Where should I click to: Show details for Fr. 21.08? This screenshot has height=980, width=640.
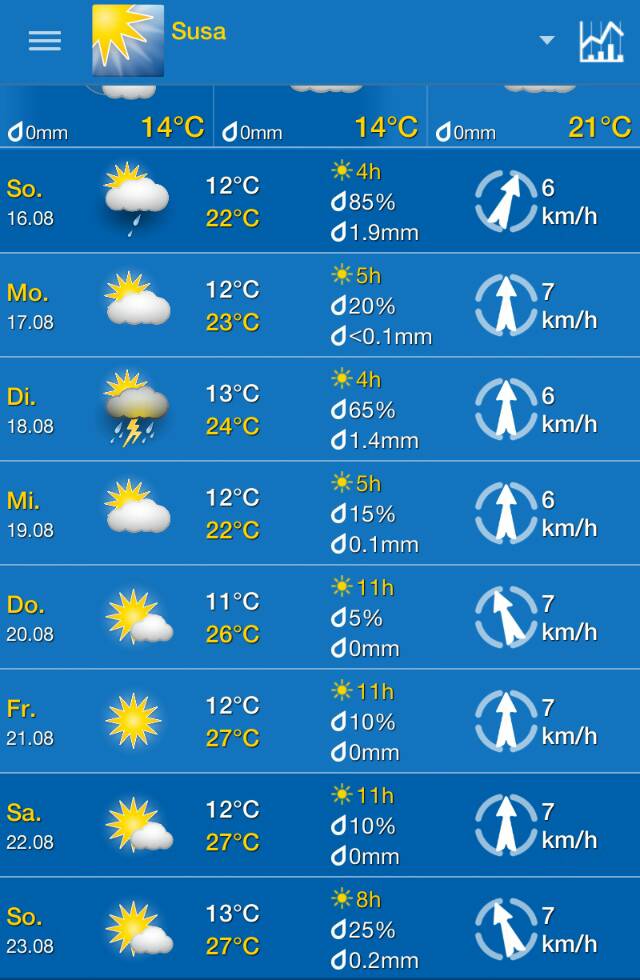coord(320,721)
